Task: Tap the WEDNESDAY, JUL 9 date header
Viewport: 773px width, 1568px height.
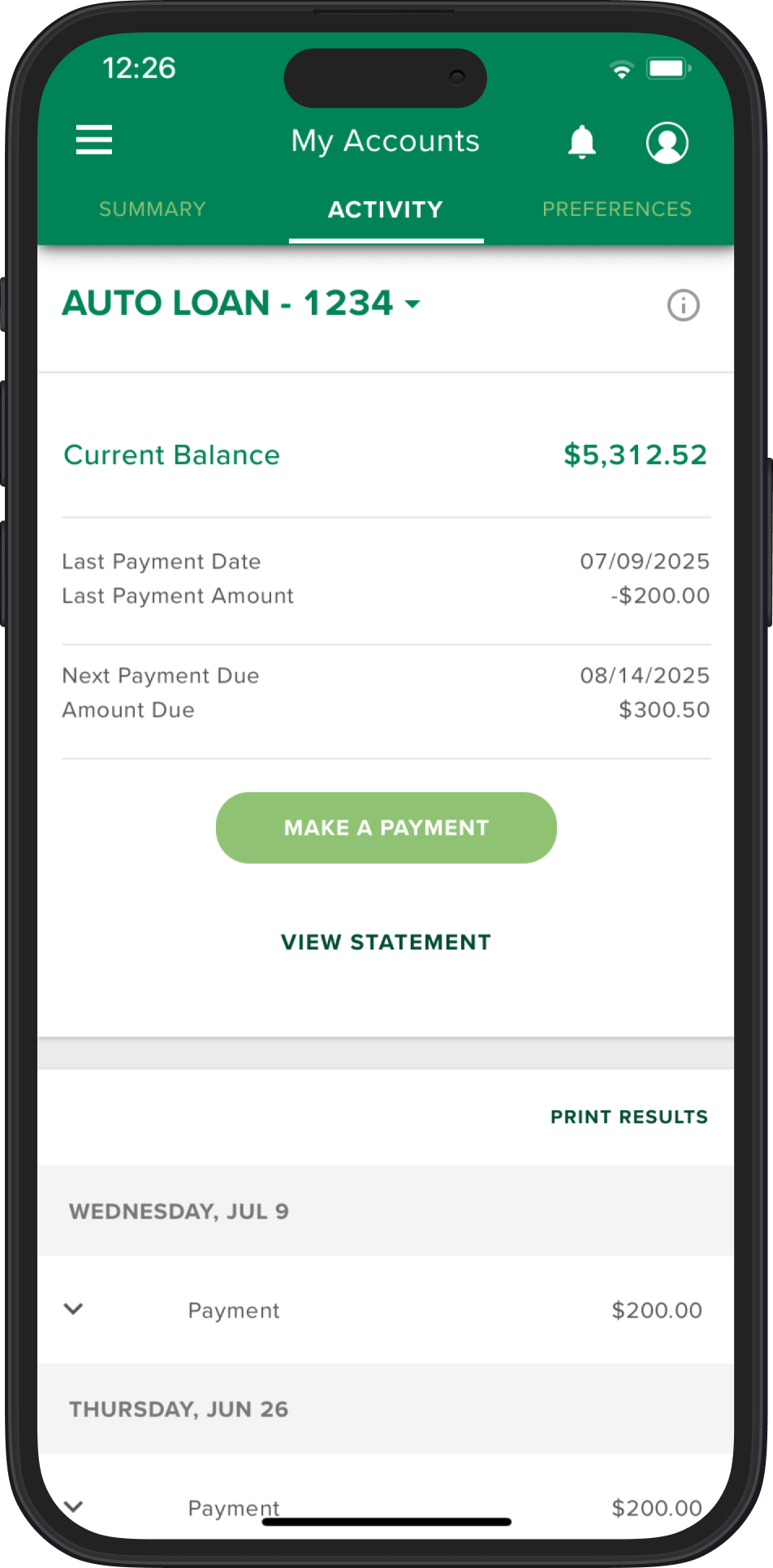Action: click(179, 1211)
